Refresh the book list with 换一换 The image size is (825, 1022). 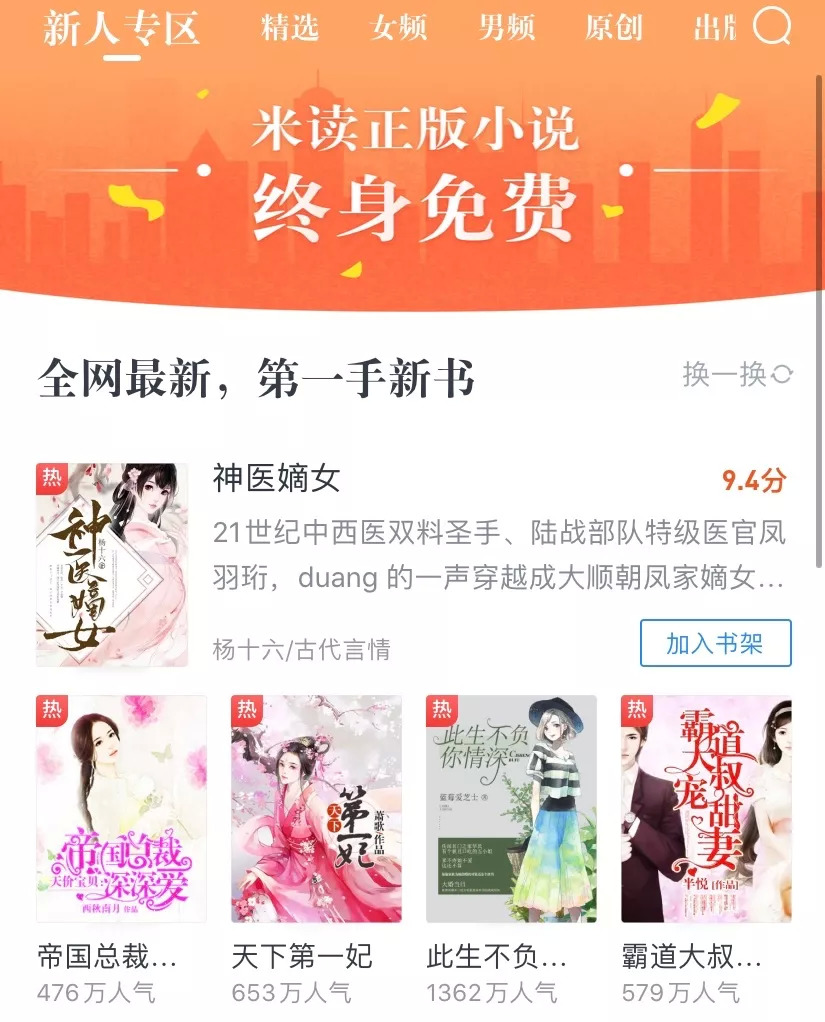[x=737, y=375]
